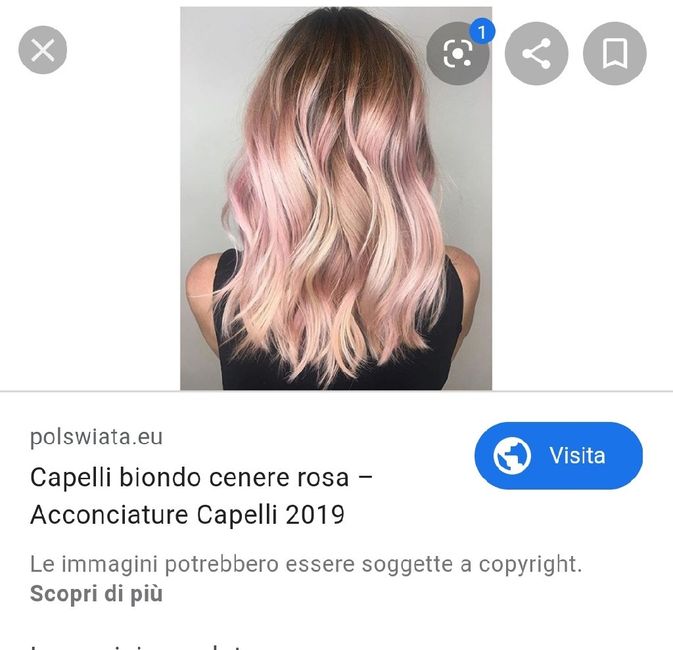This screenshot has height=650, width=673.
Task: Tap the Visita button
Action: pos(558,456)
